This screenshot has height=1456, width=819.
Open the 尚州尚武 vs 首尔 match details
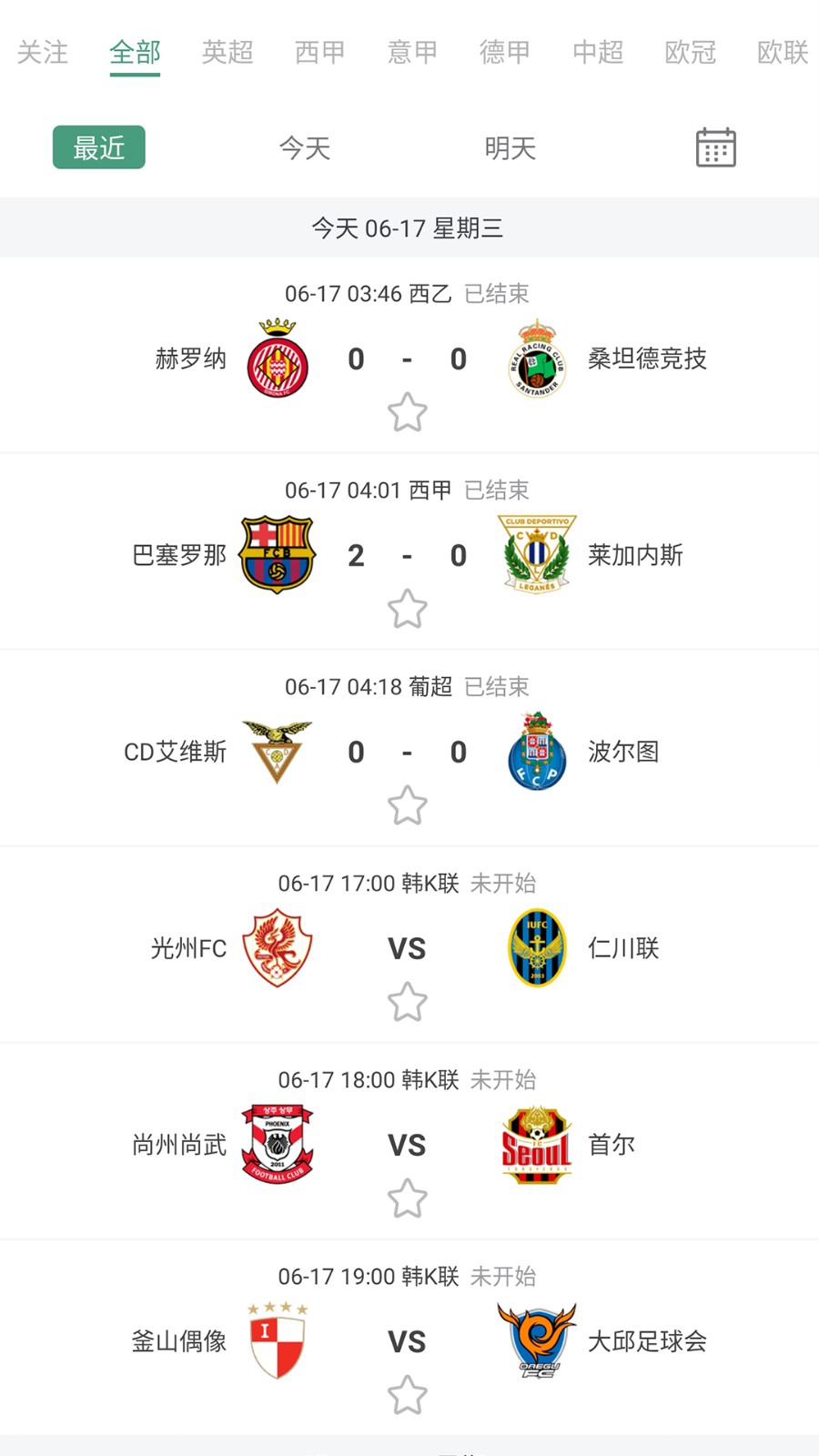coord(409,1141)
